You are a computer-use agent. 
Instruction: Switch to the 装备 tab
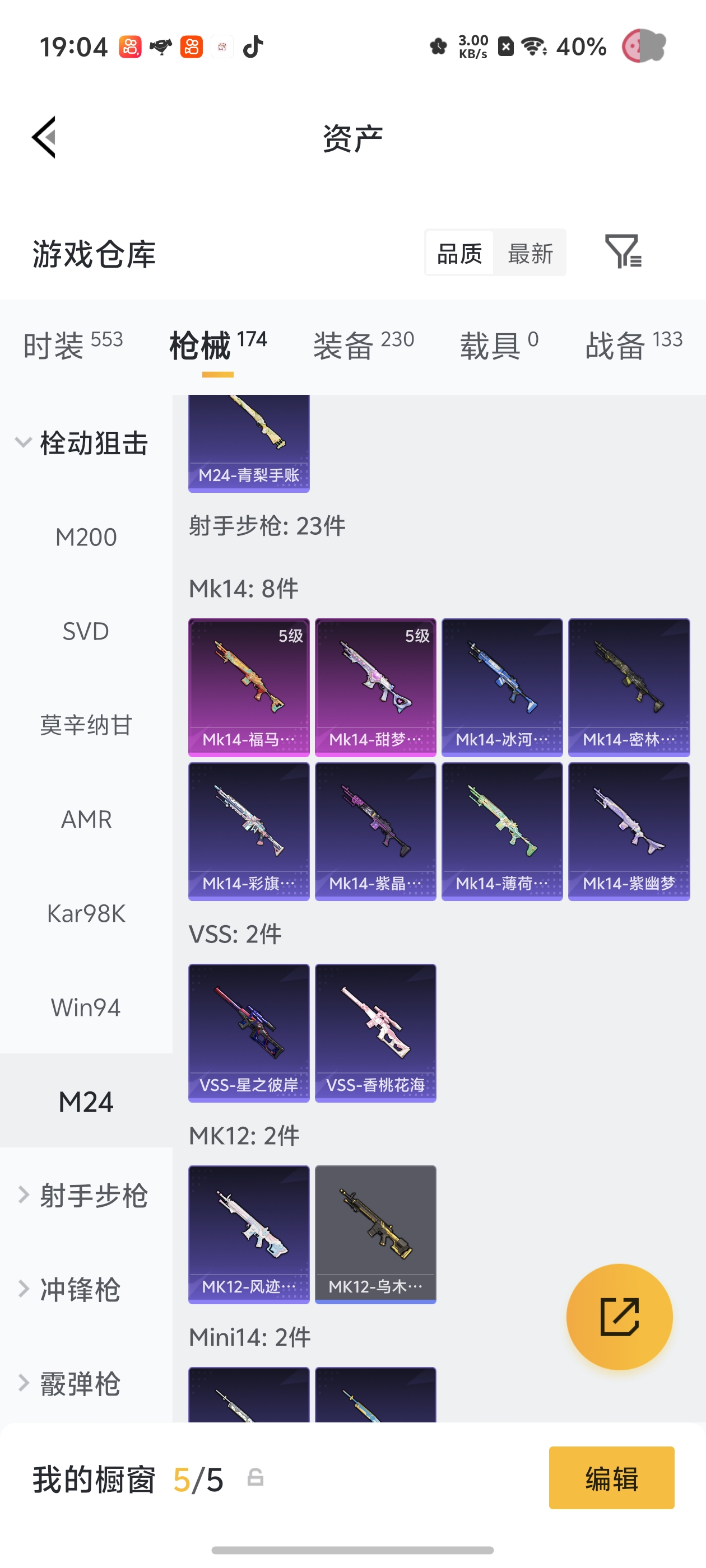[x=364, y=346]
